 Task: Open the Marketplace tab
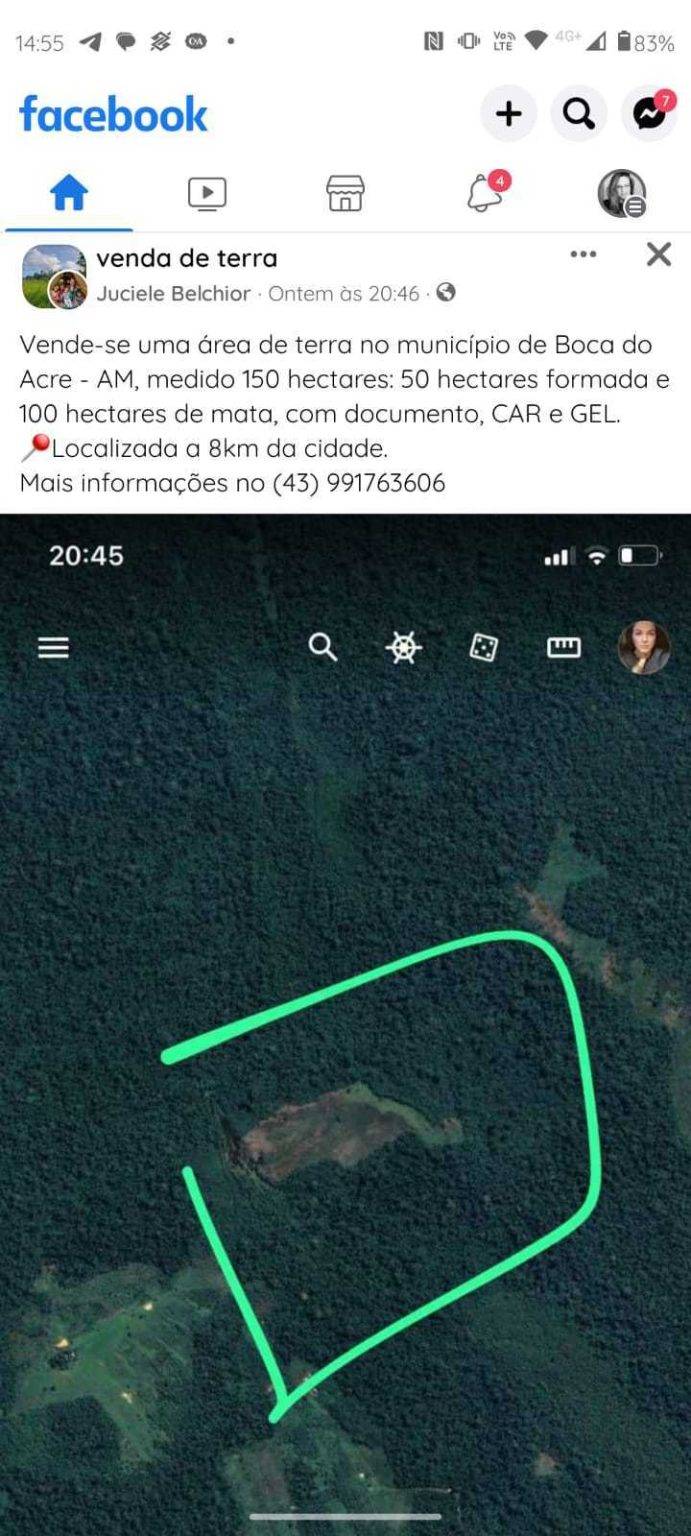pyautogui.click(x=345, y=193)
